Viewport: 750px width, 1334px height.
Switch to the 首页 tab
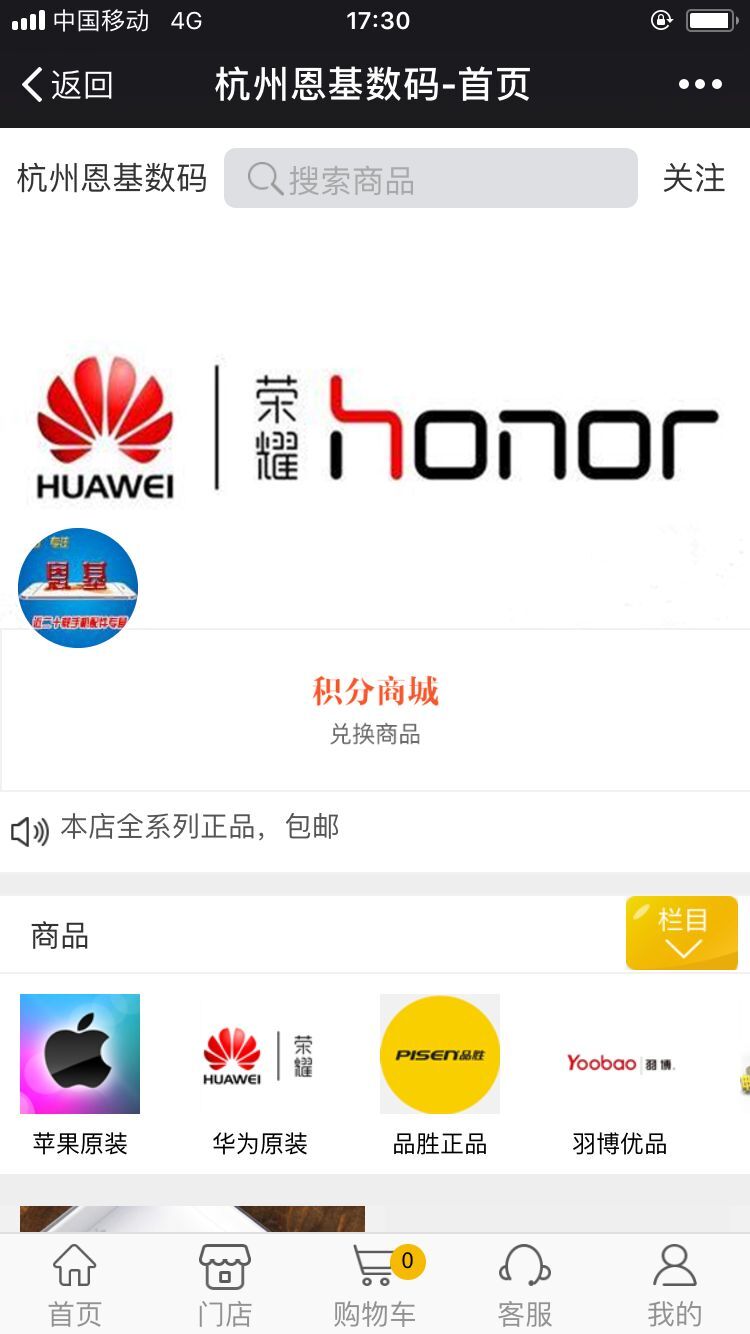click(75, 1284)
